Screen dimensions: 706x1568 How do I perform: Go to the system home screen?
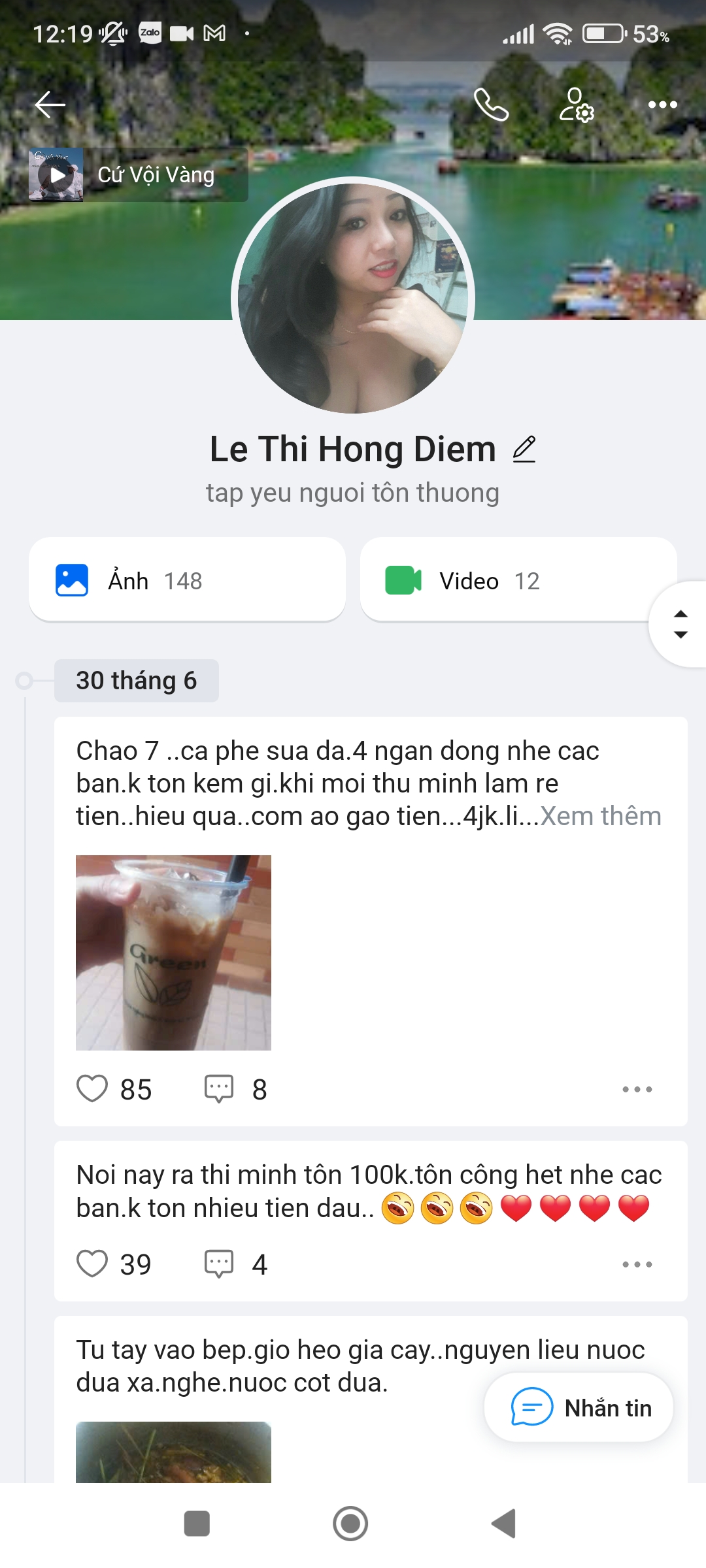pos(350,1524)
